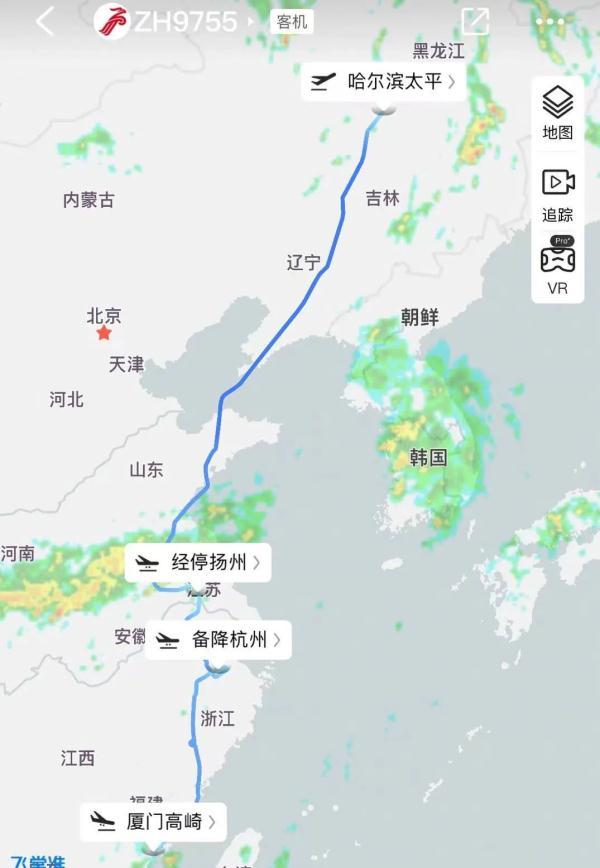Image resolution: width=600 pixels, height=868 pixels.
Task: Enter VR flight view
Action: click(557, 267)
